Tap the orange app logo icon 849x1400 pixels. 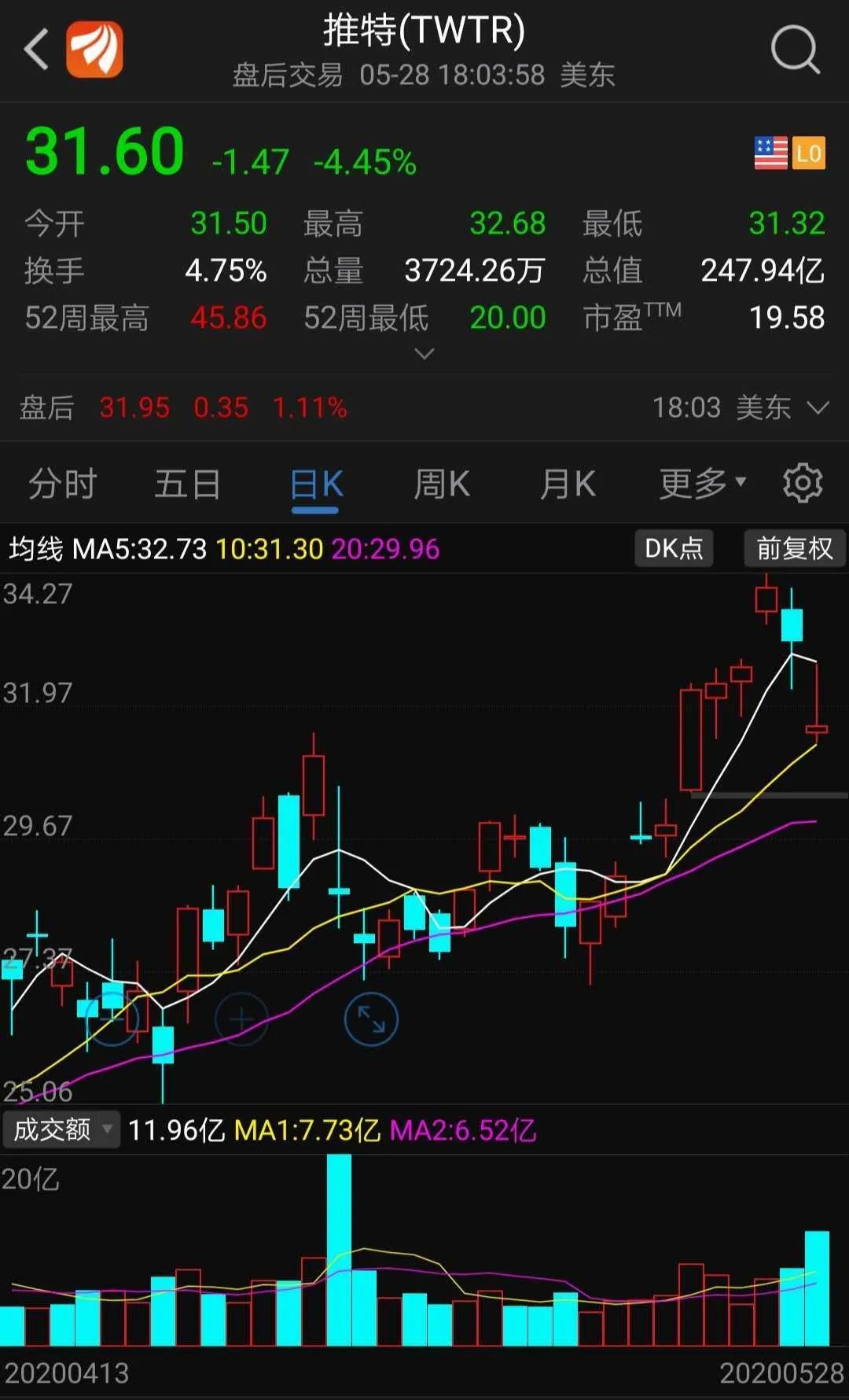click(94, 50)
